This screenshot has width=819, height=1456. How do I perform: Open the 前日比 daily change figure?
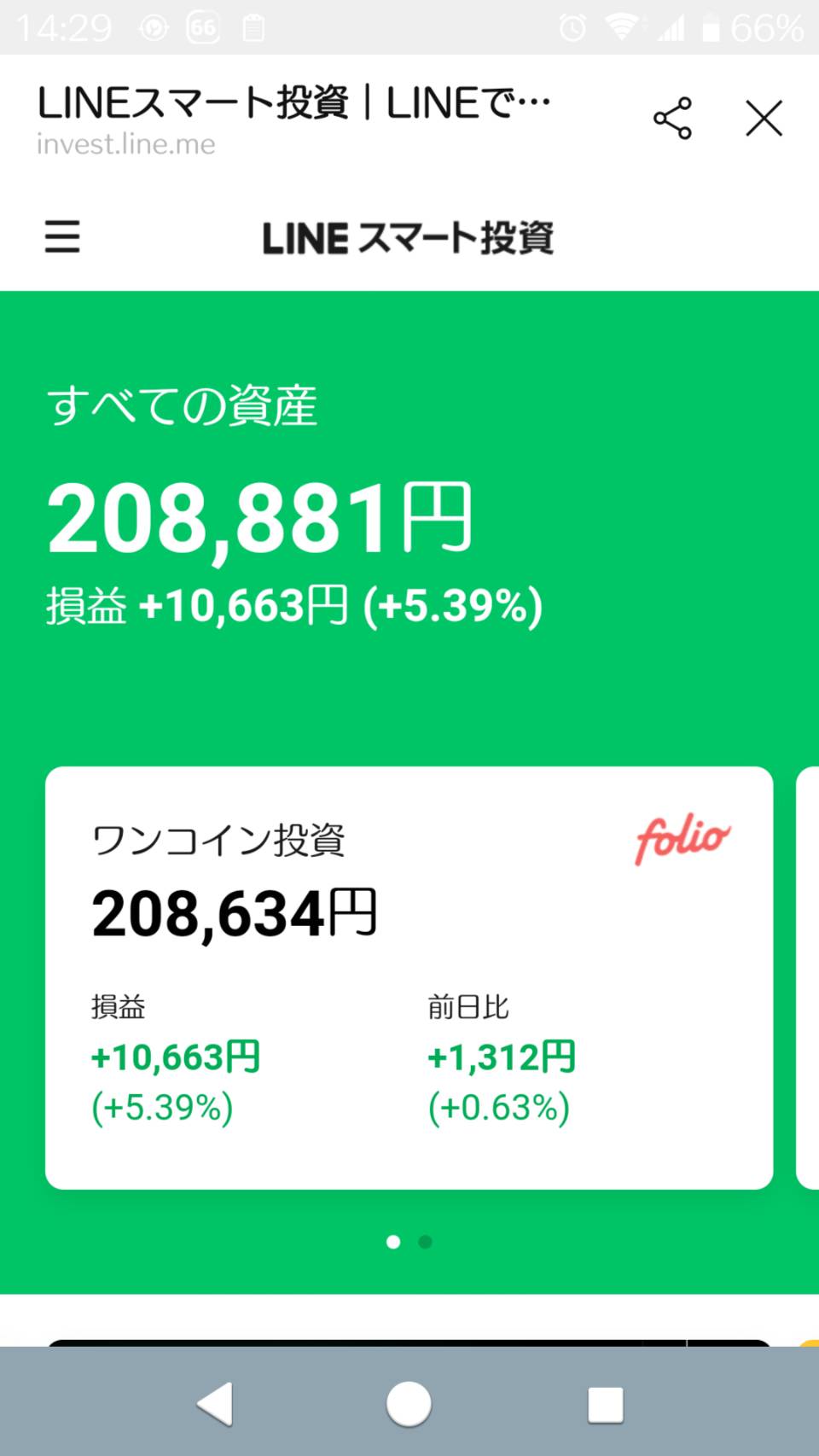(x=502, y=1057)
